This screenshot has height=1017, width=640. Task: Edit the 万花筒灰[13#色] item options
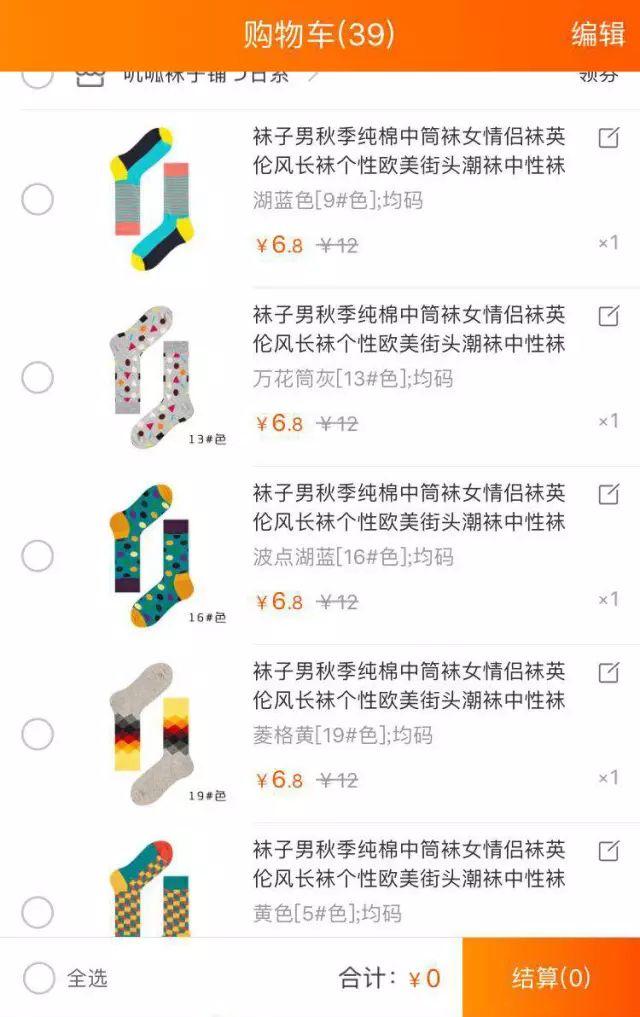tap(608, 316)
